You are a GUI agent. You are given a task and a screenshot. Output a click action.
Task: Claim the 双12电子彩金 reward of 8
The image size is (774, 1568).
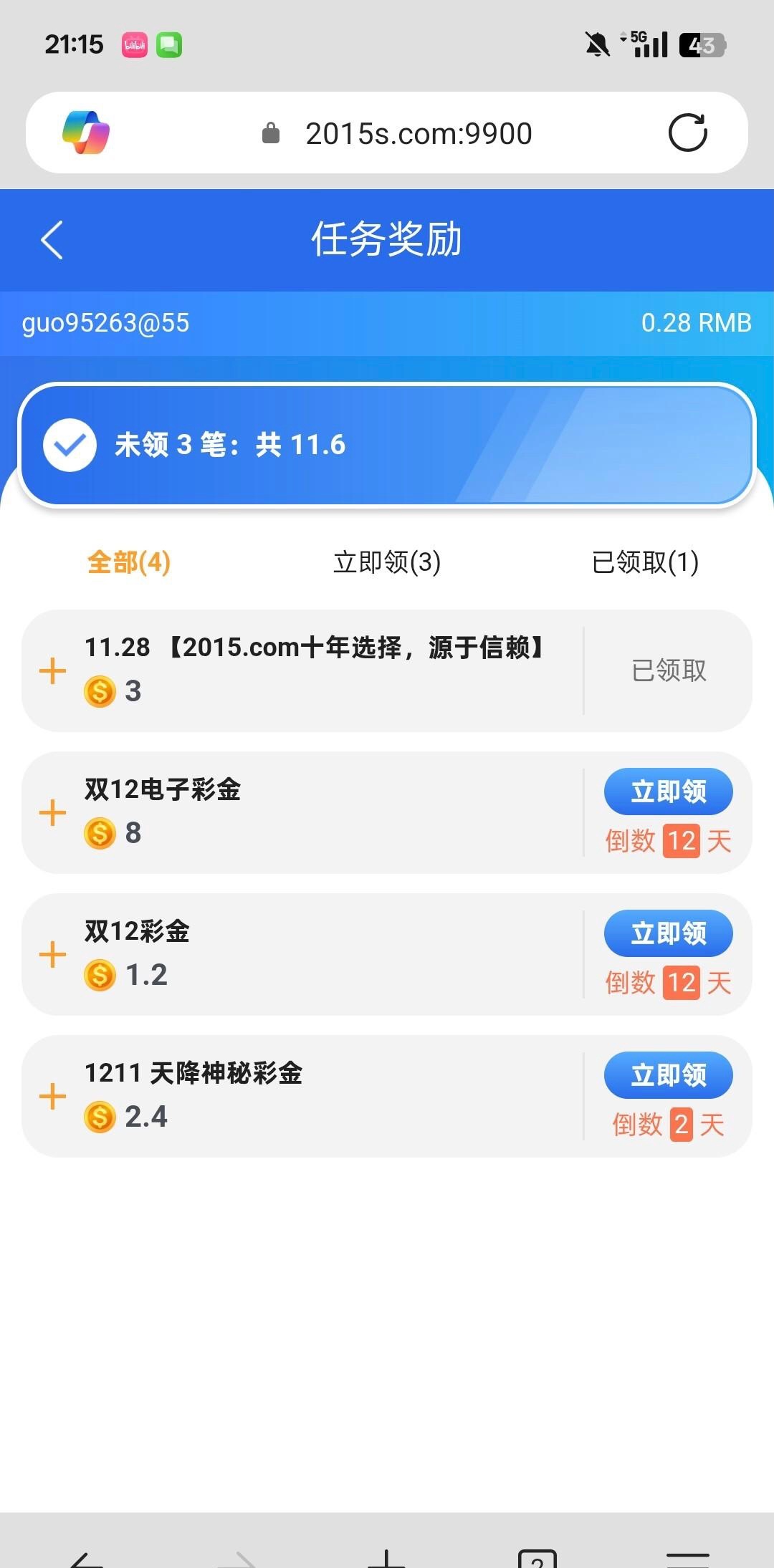pos(668,792)
